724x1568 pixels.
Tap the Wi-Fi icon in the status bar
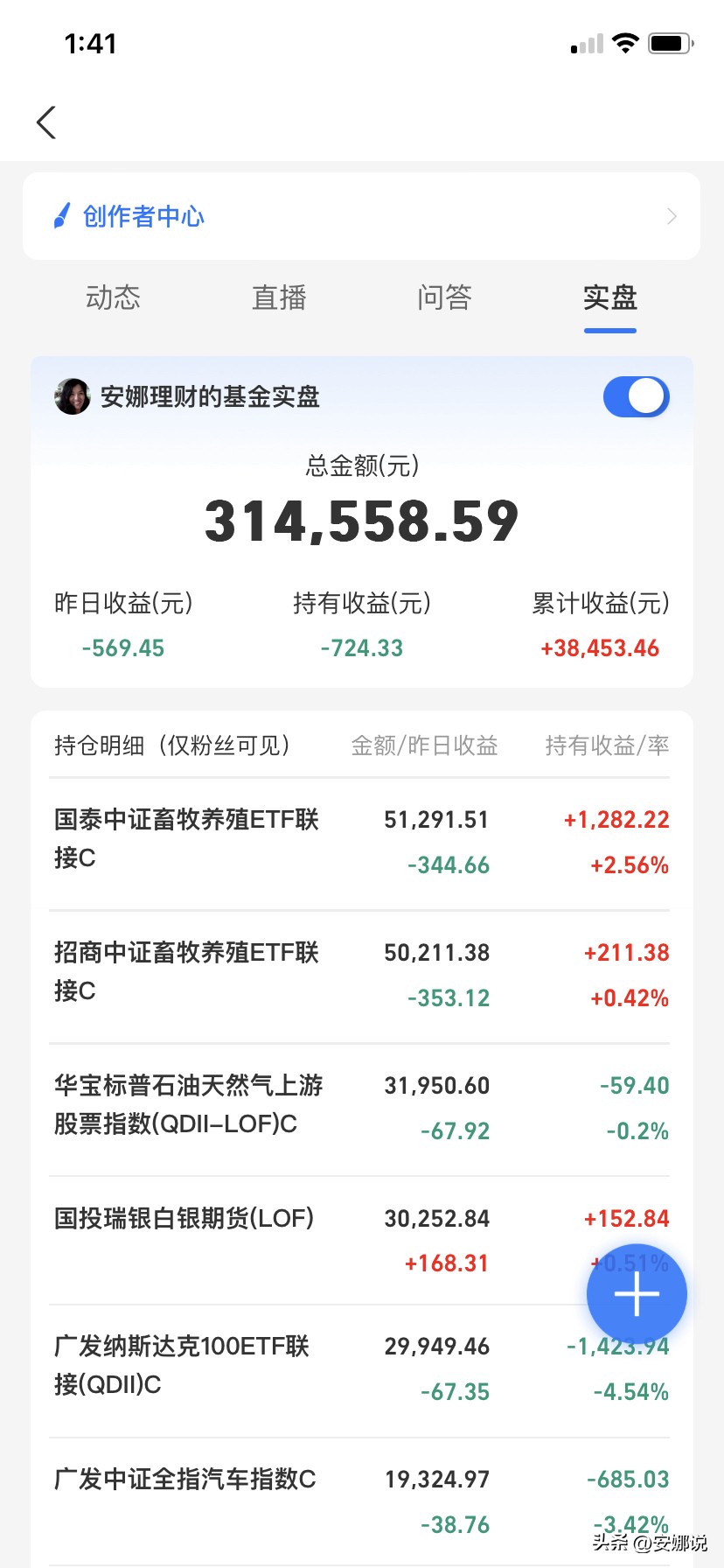624,42
